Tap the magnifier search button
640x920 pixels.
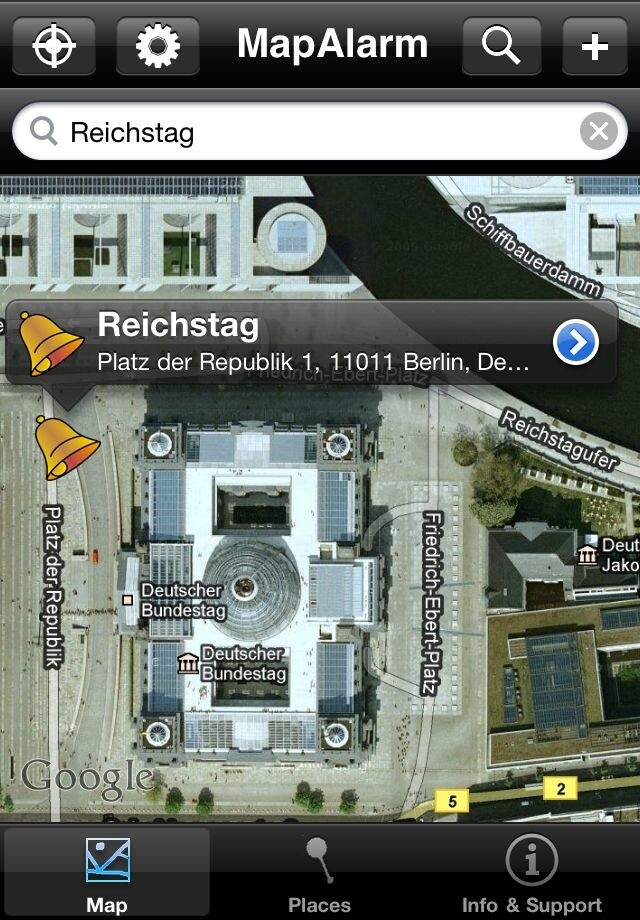click(501, 46)
